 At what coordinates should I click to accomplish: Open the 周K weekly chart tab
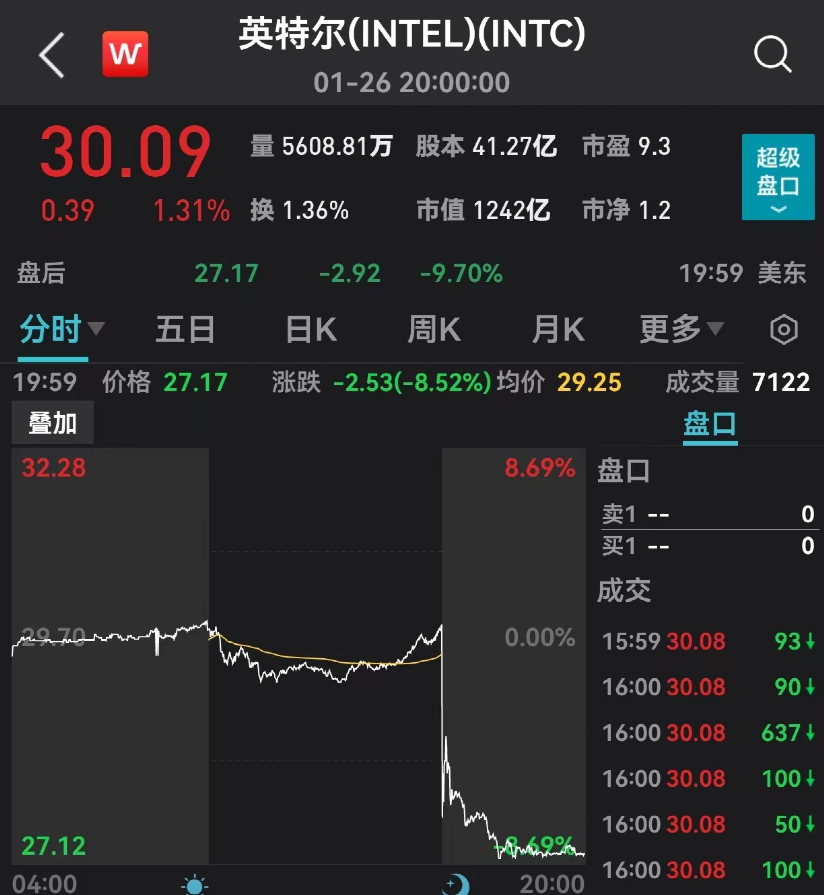433,329
